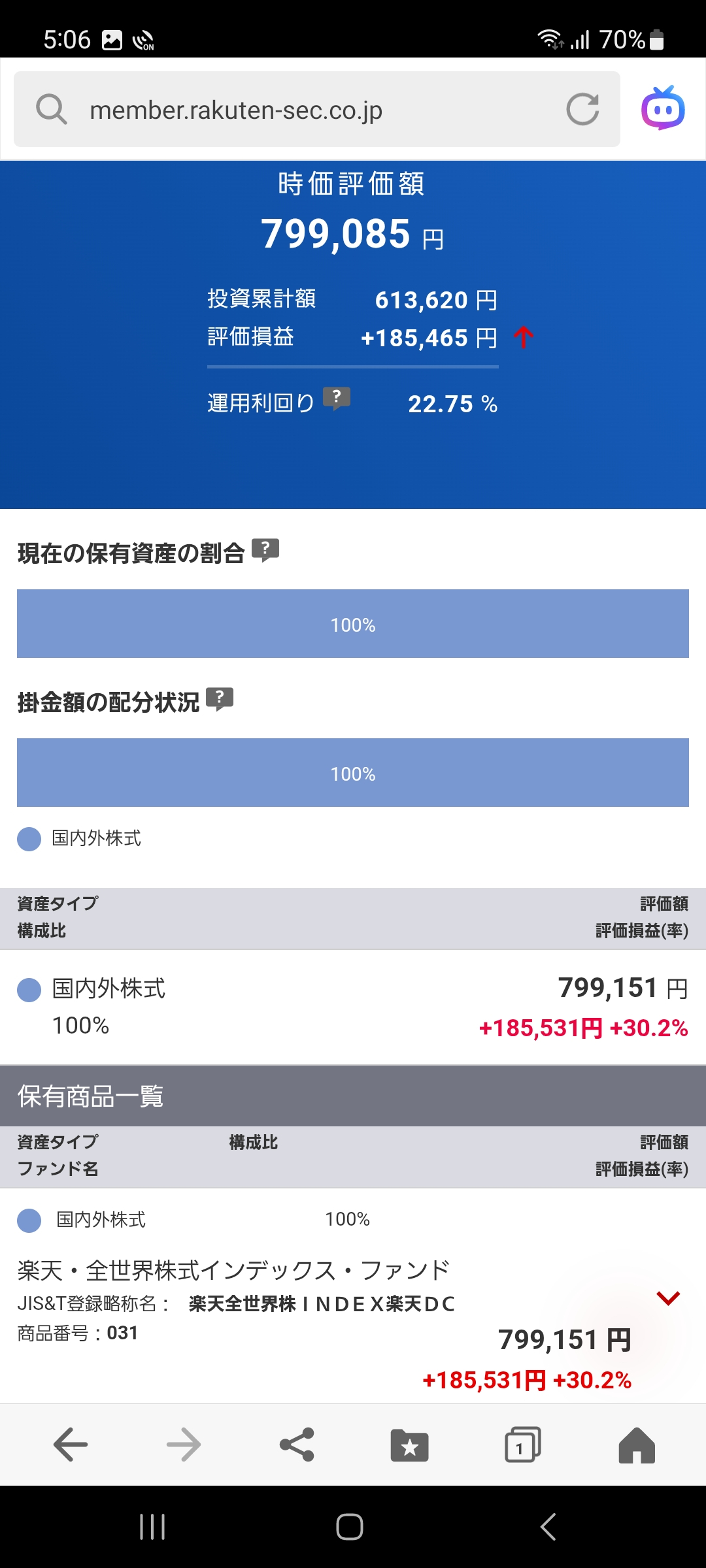Open help for 掛金額の配分状況
Image resolution: width=706 pixels, height=1568 pixels.
coord(220,699)
